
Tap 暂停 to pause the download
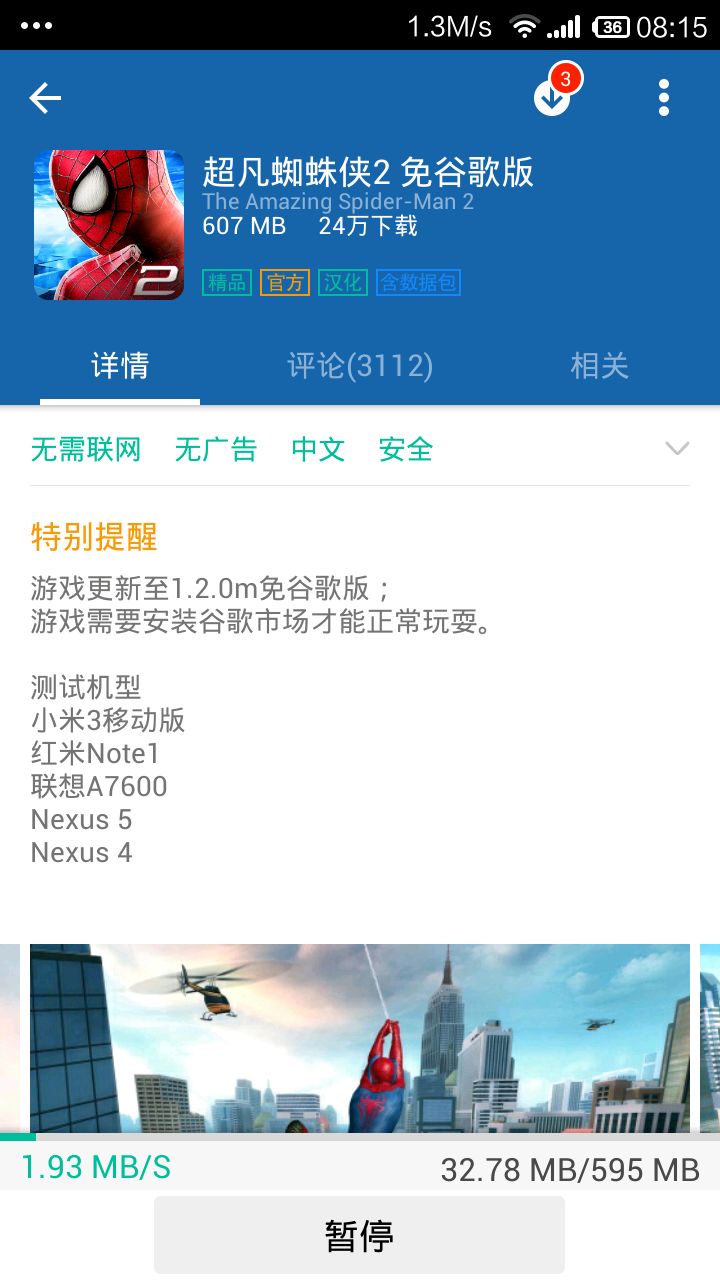pos(359,1236)
